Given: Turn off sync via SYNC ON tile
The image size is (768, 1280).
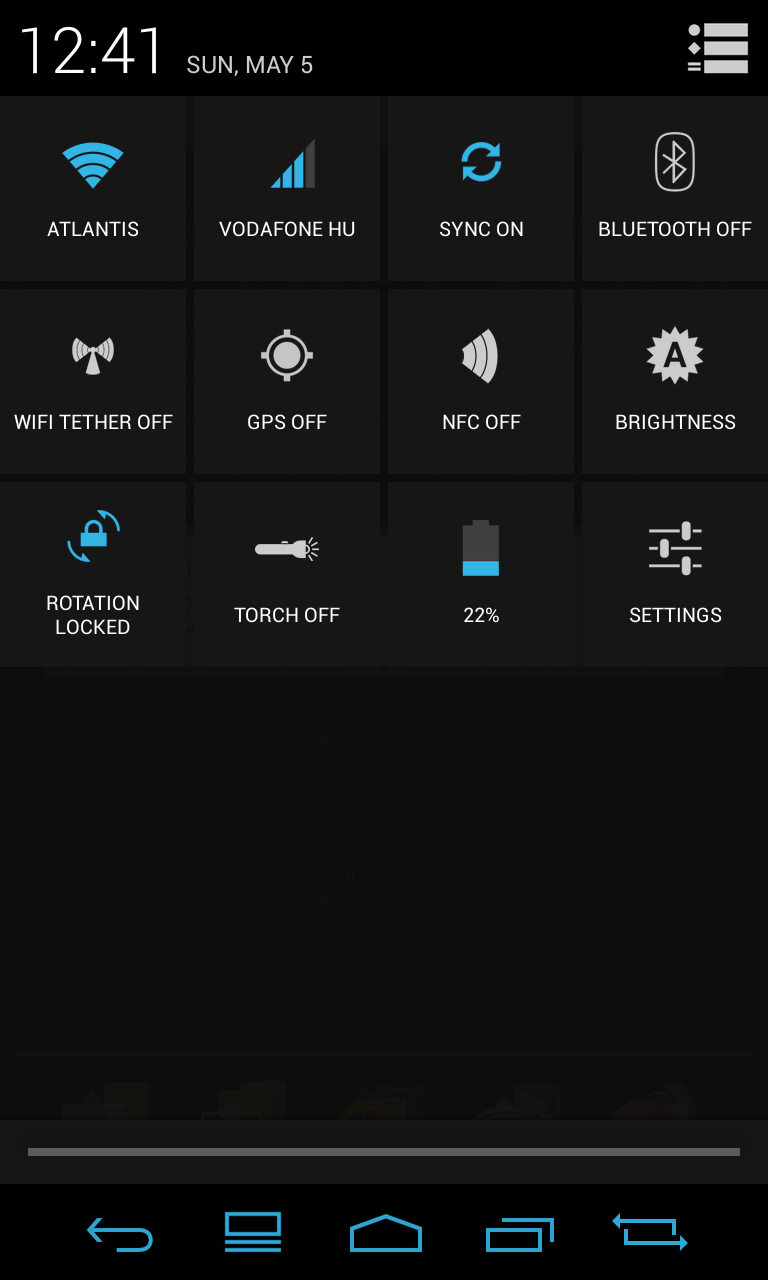Looking at the screenshot, I should 481,188.
